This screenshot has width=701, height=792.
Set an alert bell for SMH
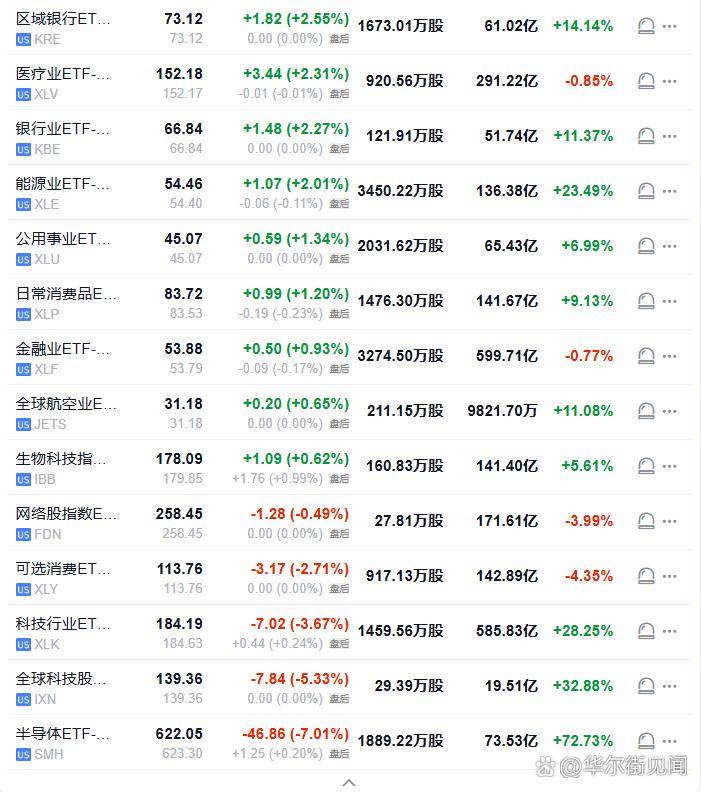click(646, 741)
